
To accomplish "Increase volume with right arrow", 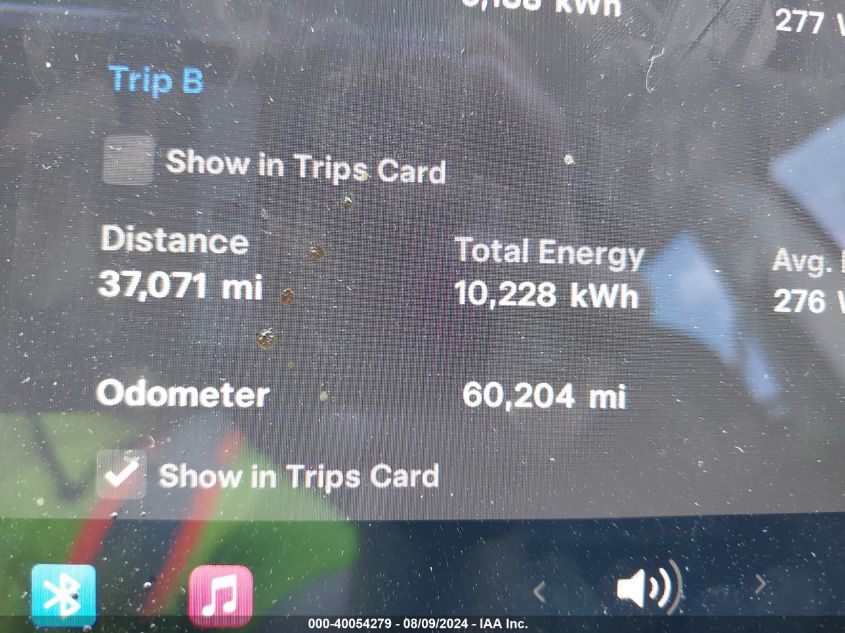I will pyautogui.click(x=760, y=584).
